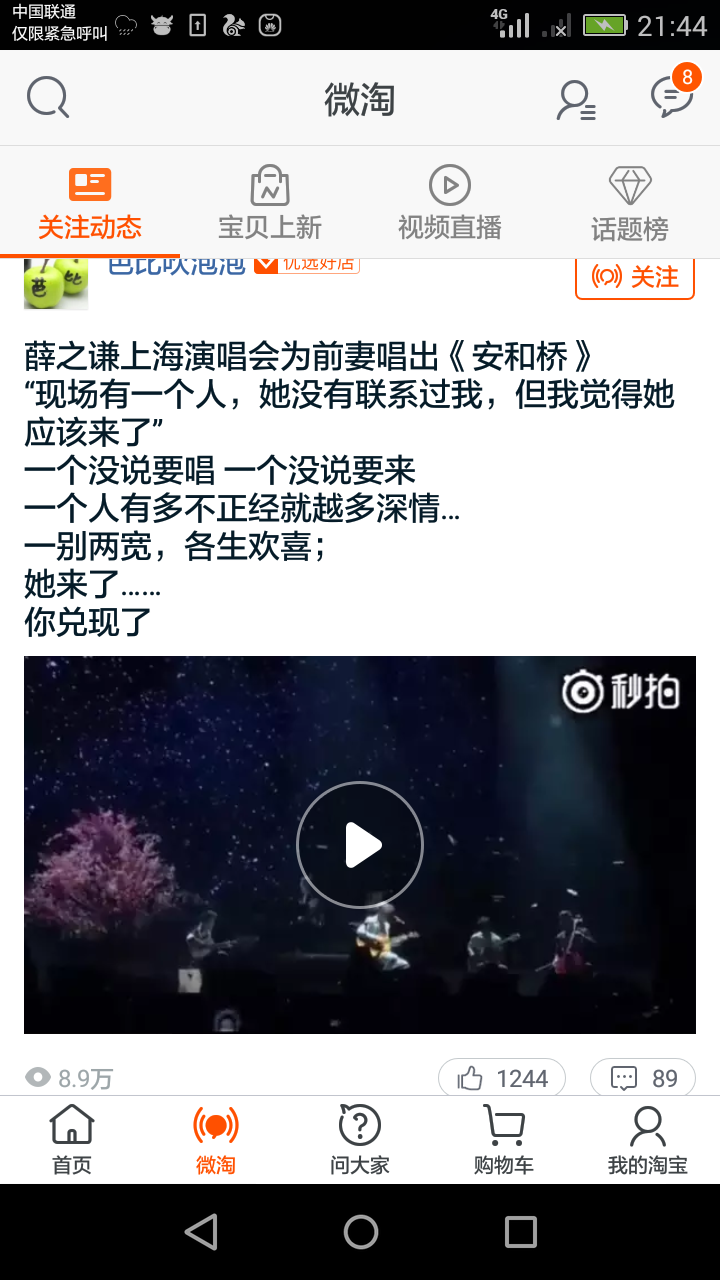
Task: Tap the system home button
Action: click(x=360, y=1232)
